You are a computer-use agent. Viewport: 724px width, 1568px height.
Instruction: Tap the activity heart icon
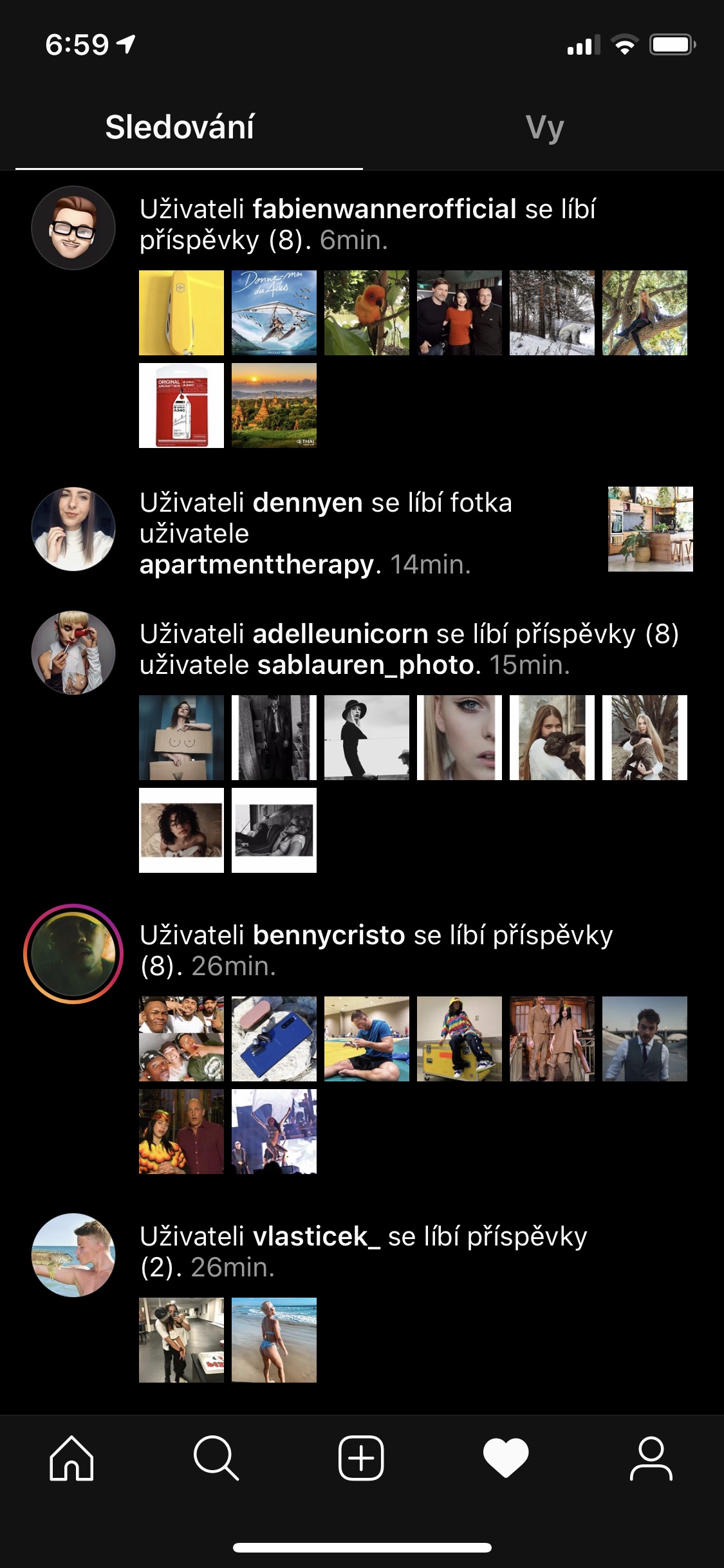coord(506,1458)
